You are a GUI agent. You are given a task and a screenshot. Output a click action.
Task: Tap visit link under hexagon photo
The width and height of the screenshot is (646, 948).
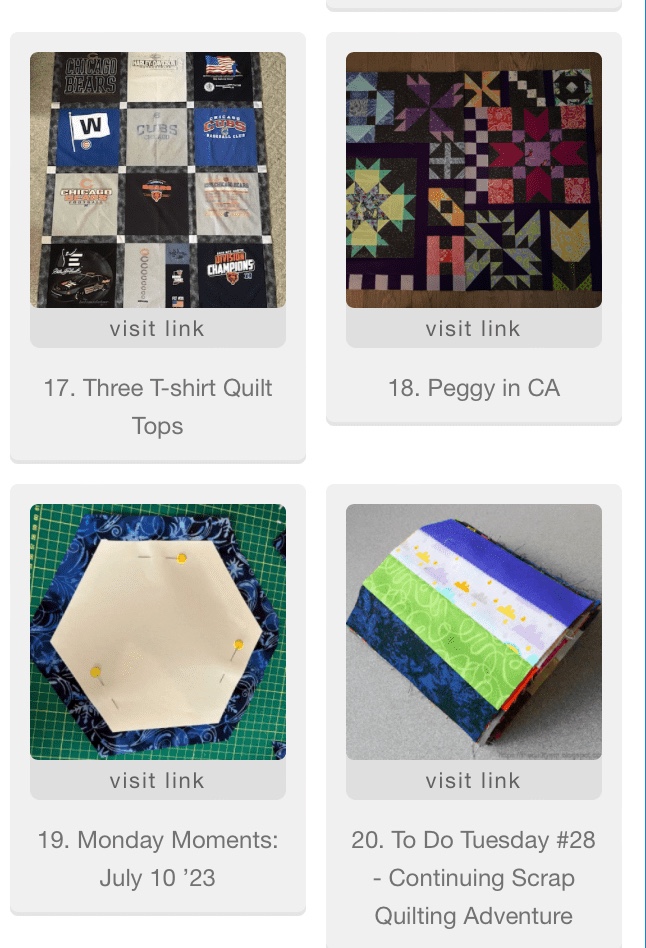(157, 780)
